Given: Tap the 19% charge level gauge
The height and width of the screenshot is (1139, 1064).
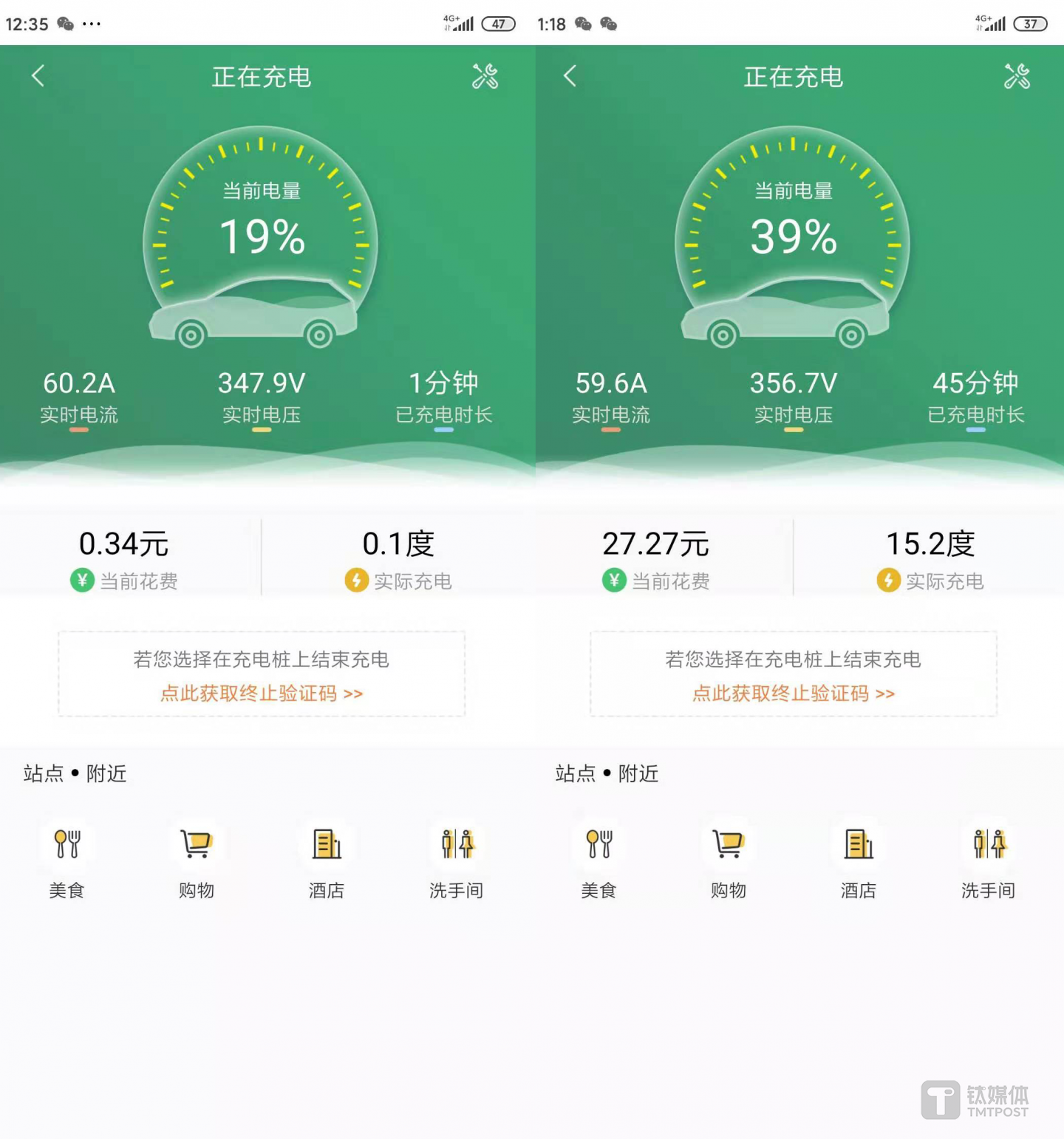Looking at the screenshot, I should click(261, 236).
